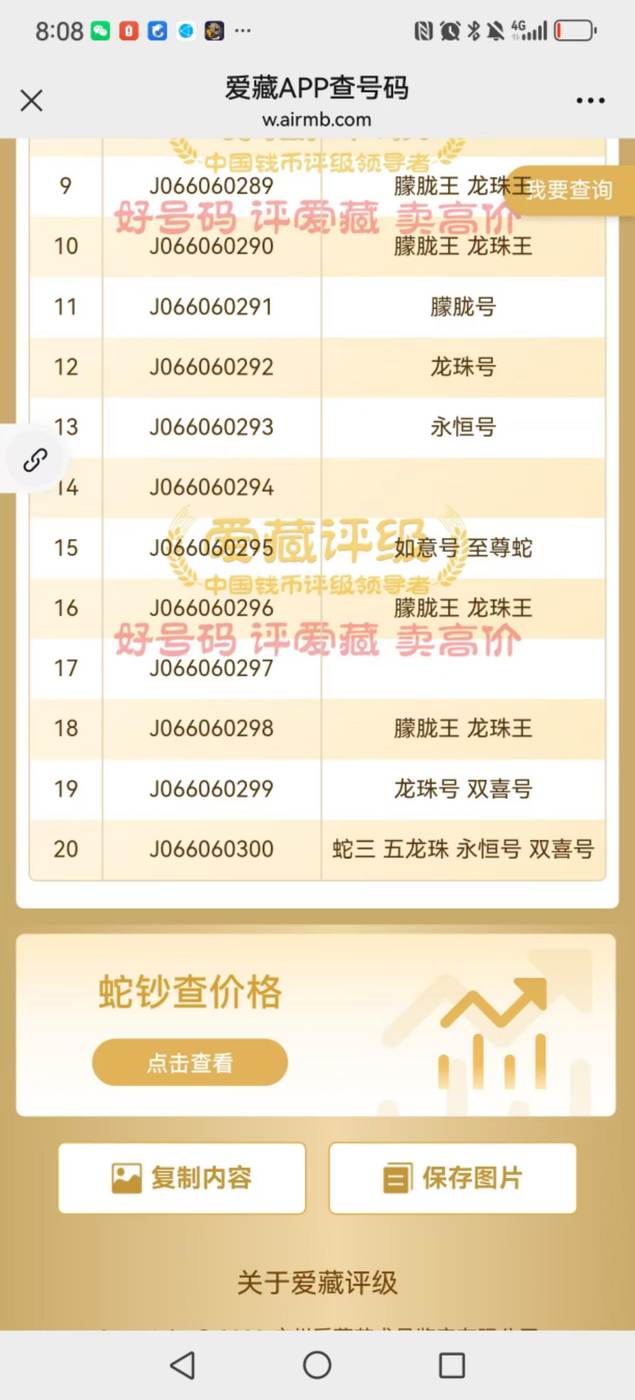The image size is (635, 1400).
Task: Go back using the system back button
Action: [182, 1365]
